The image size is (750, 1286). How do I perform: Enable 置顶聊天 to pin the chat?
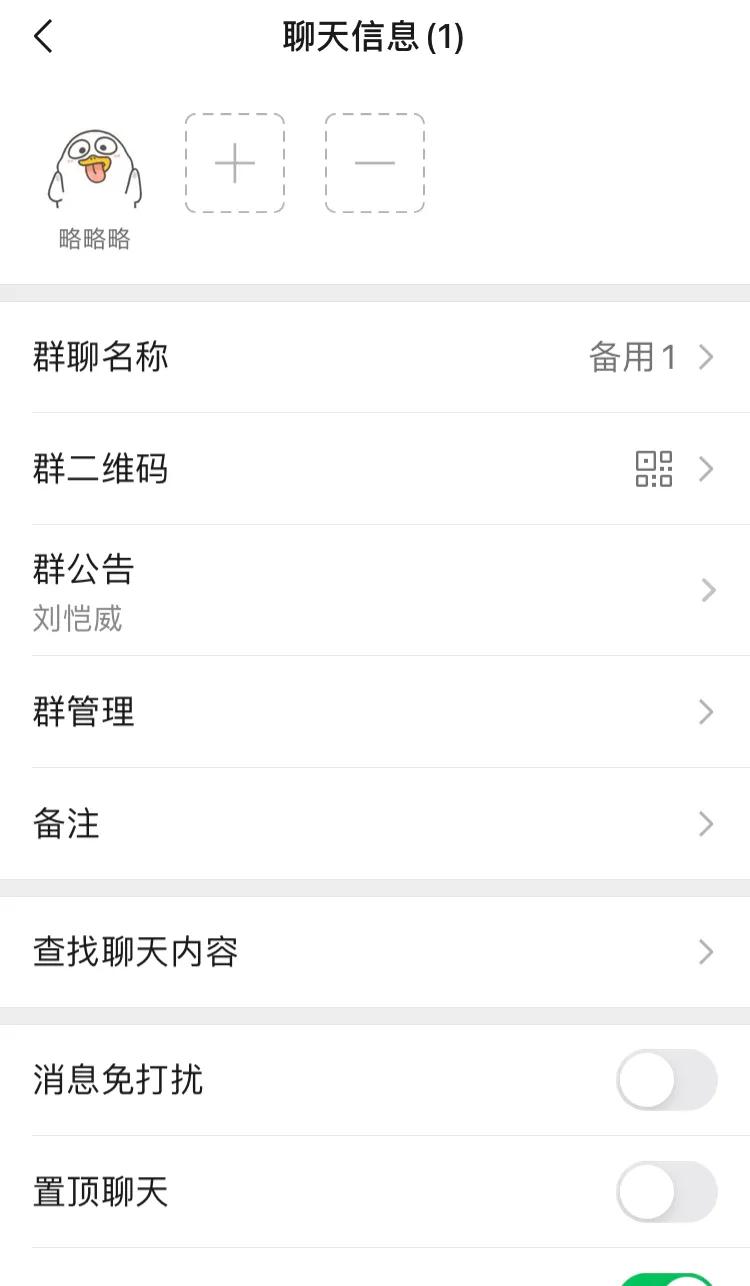(667, 1193)
